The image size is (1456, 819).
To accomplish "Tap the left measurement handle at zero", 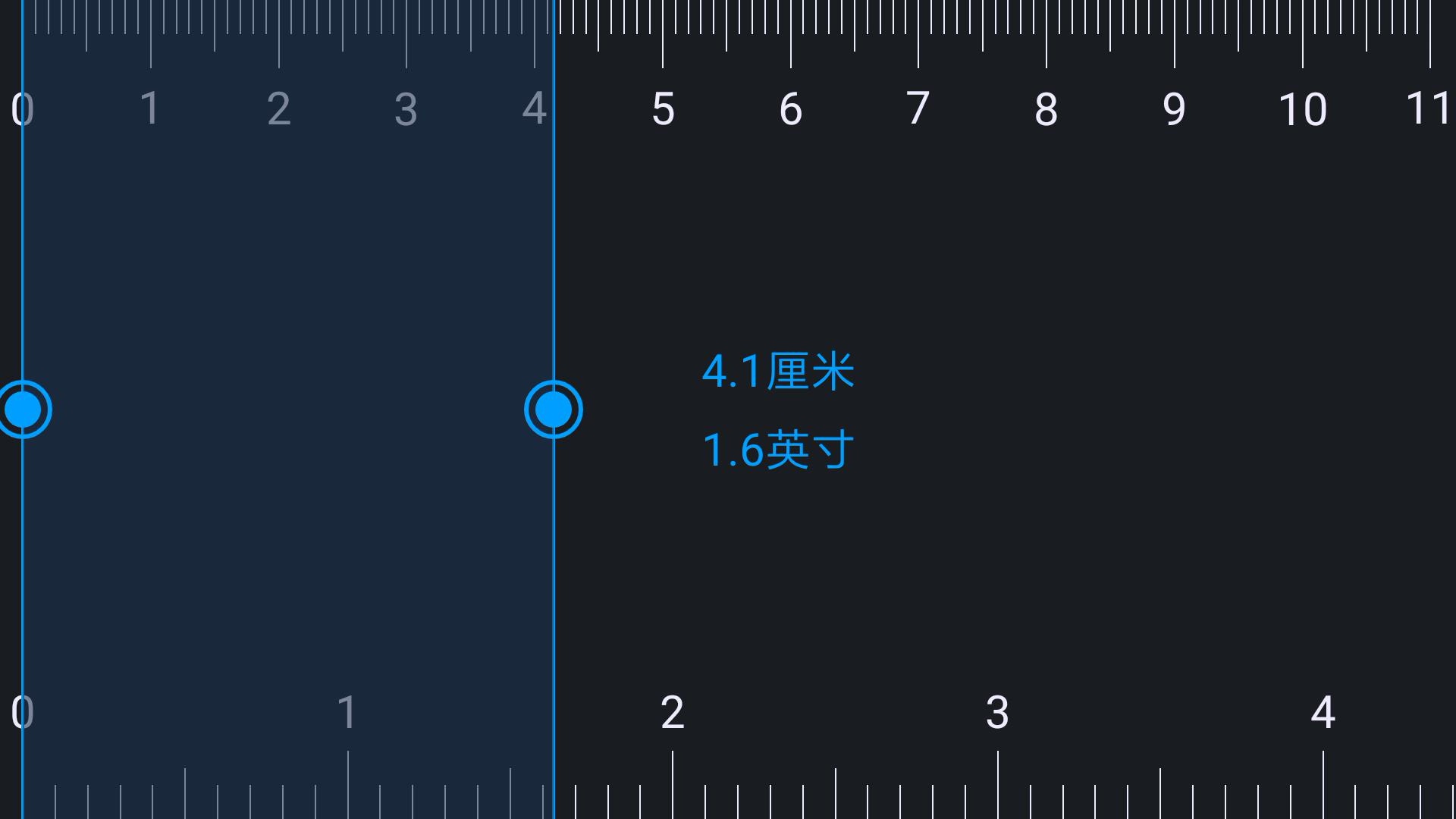I will [x=23, y=409].
